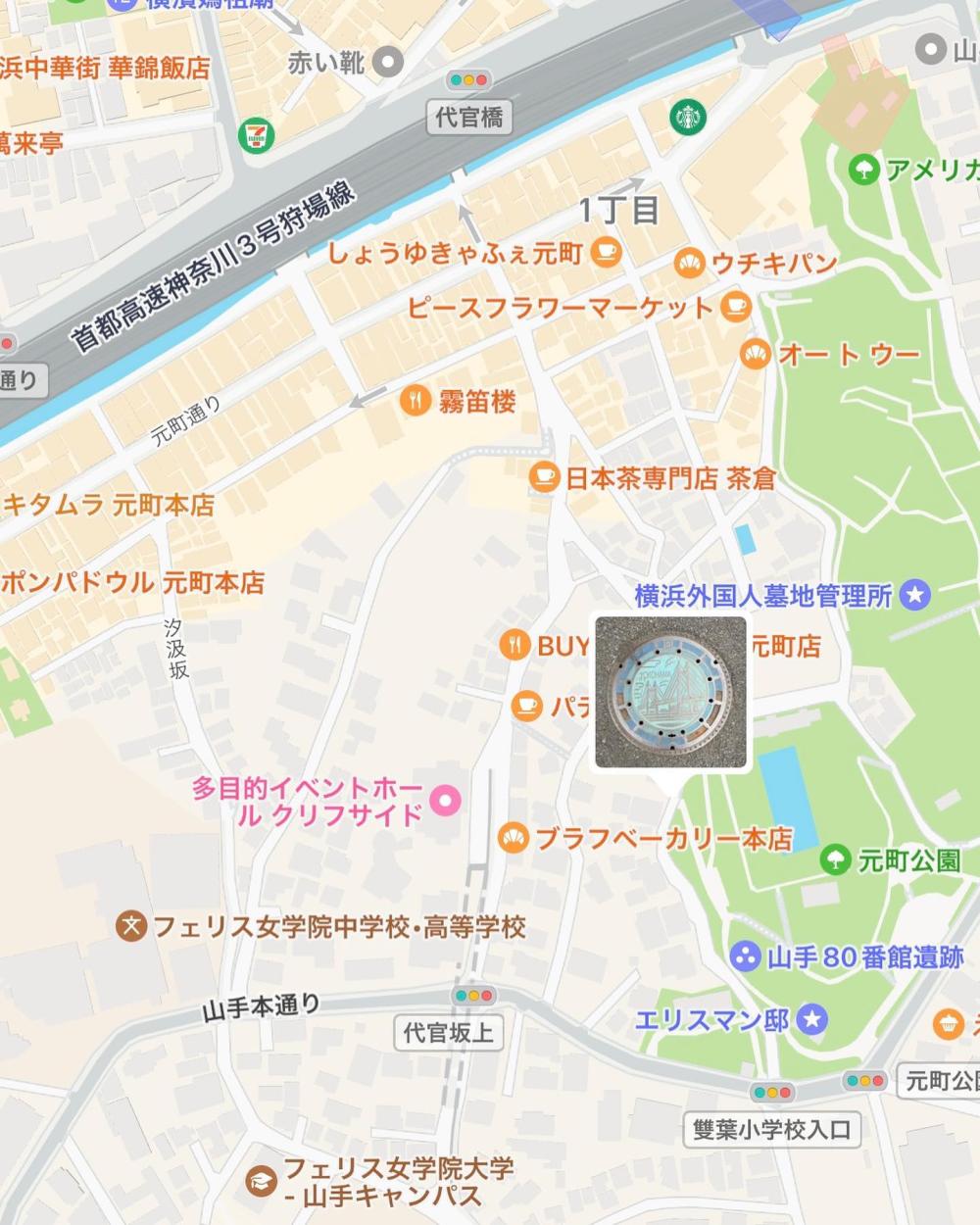The image size is (980, 1225).
Task: Tap the 7-Eleven store marker
Action: [257, 134]
